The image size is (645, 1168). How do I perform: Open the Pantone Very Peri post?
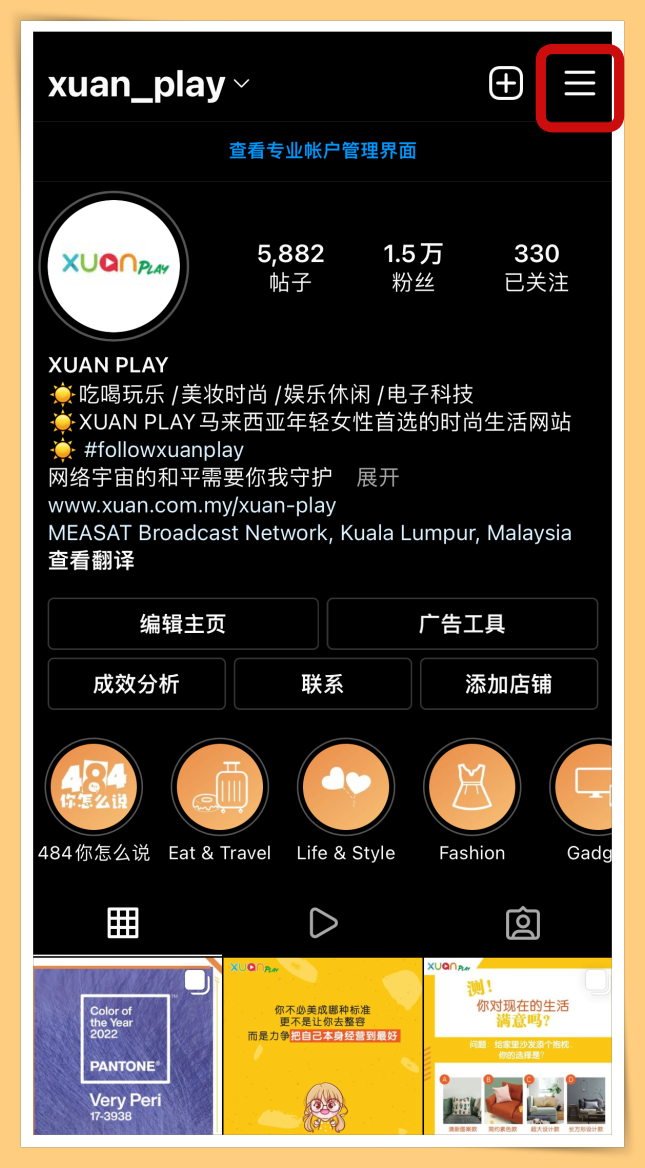[x=127, y=1046]
